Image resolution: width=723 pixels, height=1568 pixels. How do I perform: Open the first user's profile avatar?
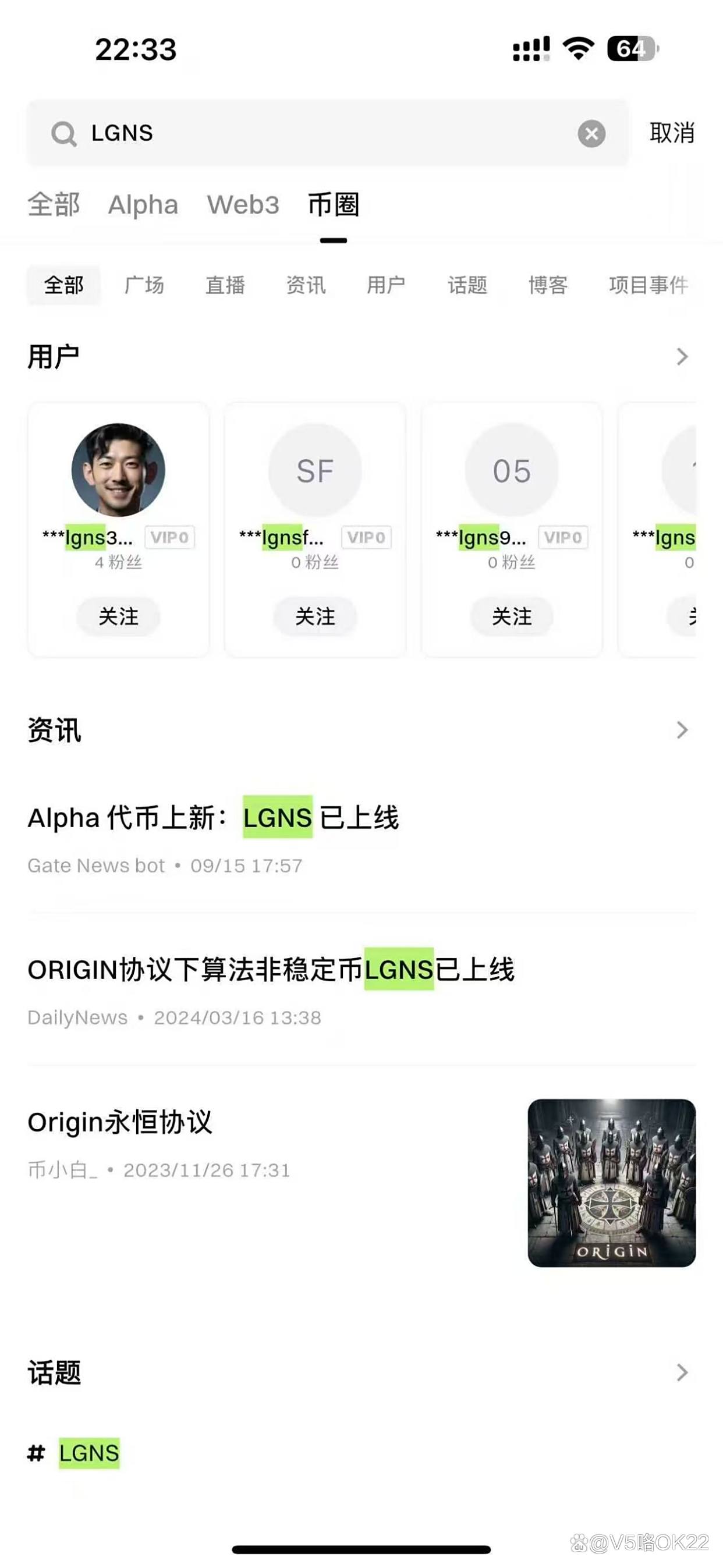pos(118,472)
